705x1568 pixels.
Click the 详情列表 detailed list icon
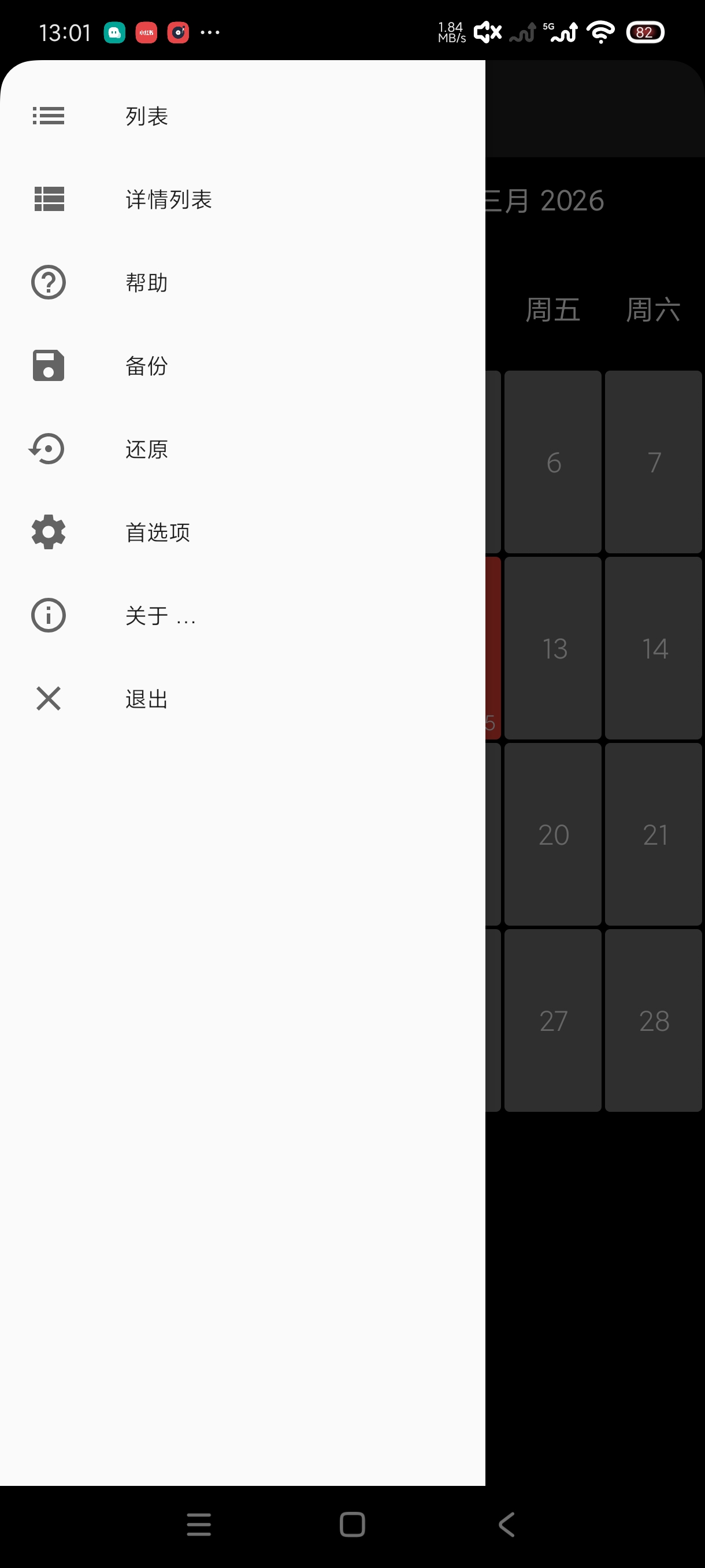pos(49,199)
